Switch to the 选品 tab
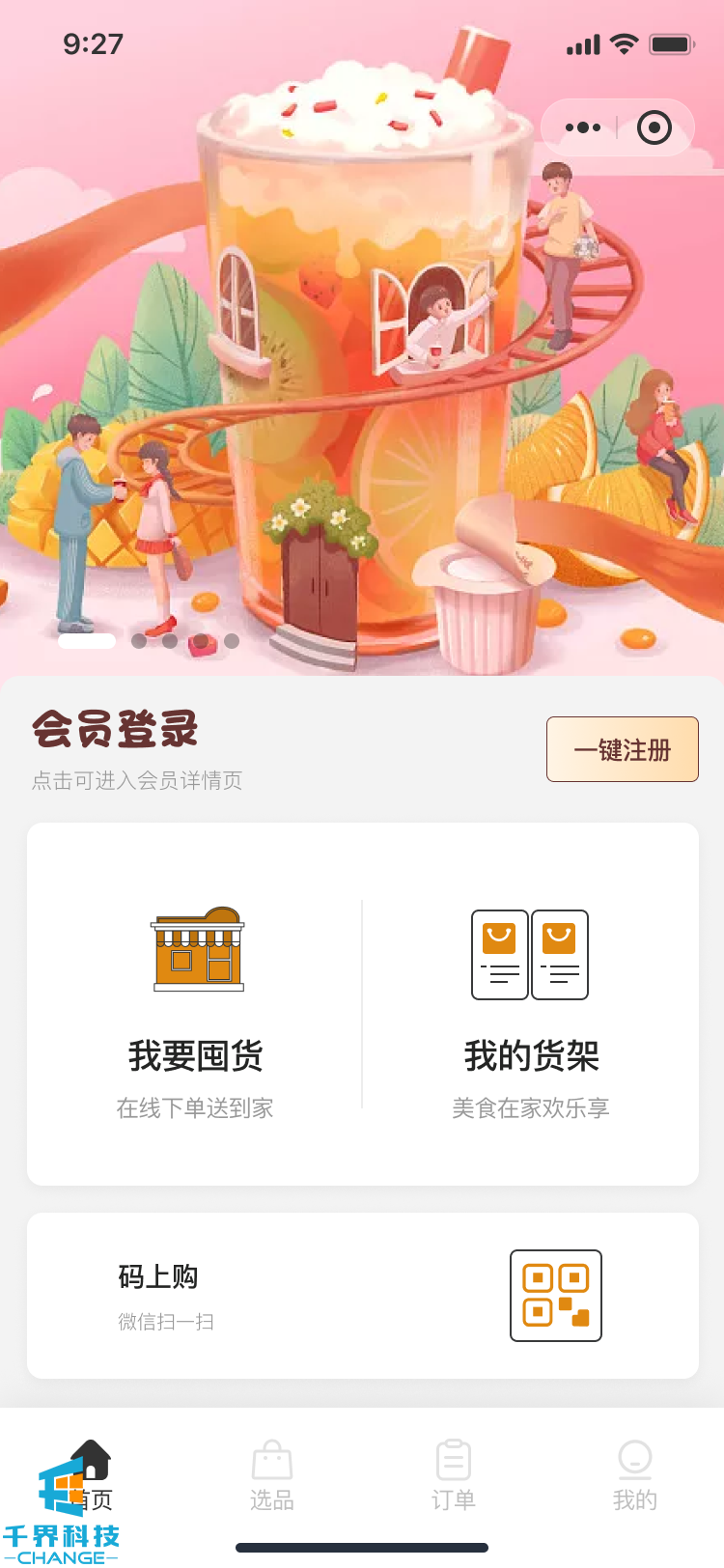This screenshot has width=724, height=1568. click(271, 1475)
